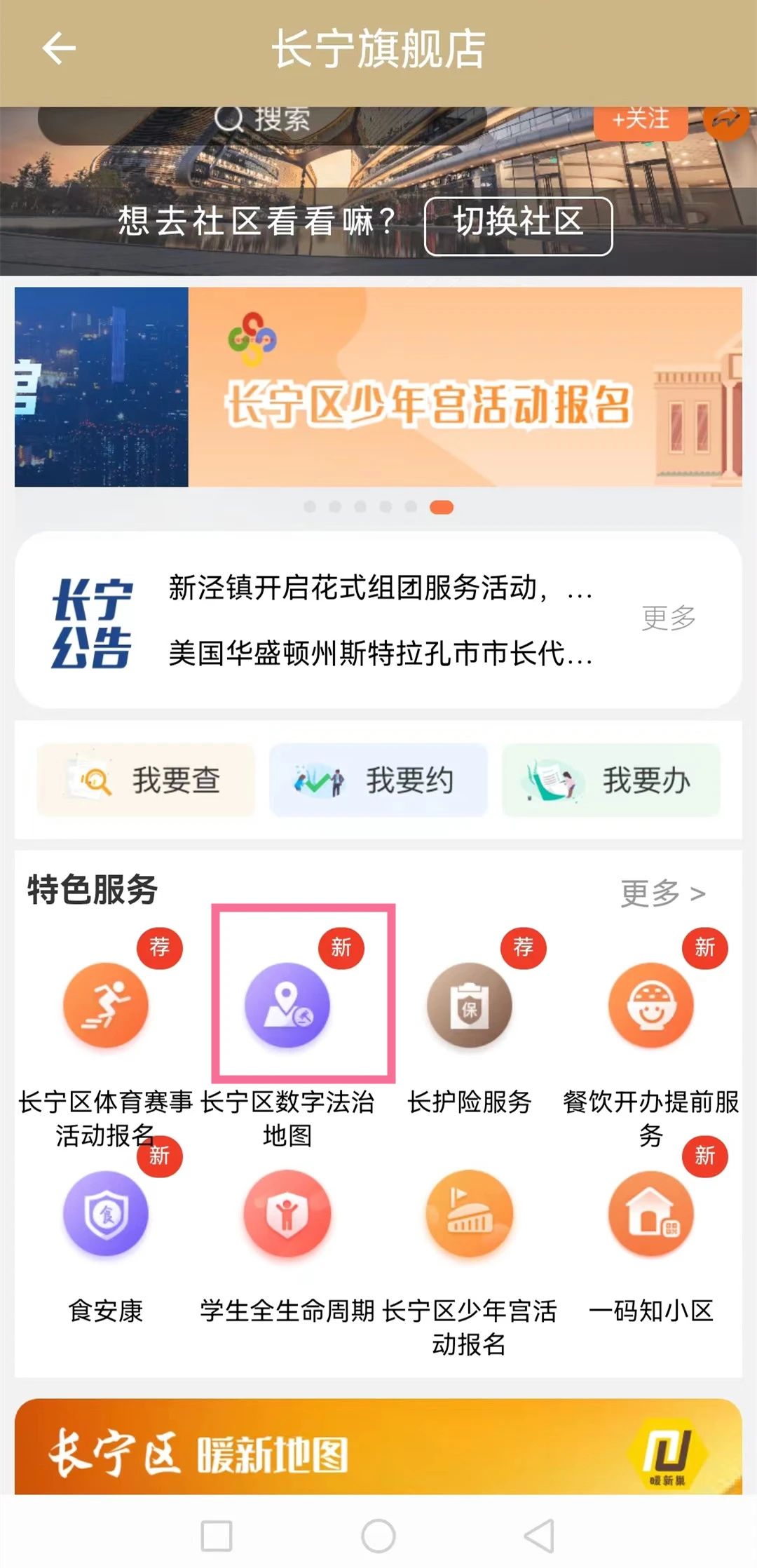The image size is (757, 1568).
Task: Open 一码知小区 service
Action: (x=650, y=1215)
